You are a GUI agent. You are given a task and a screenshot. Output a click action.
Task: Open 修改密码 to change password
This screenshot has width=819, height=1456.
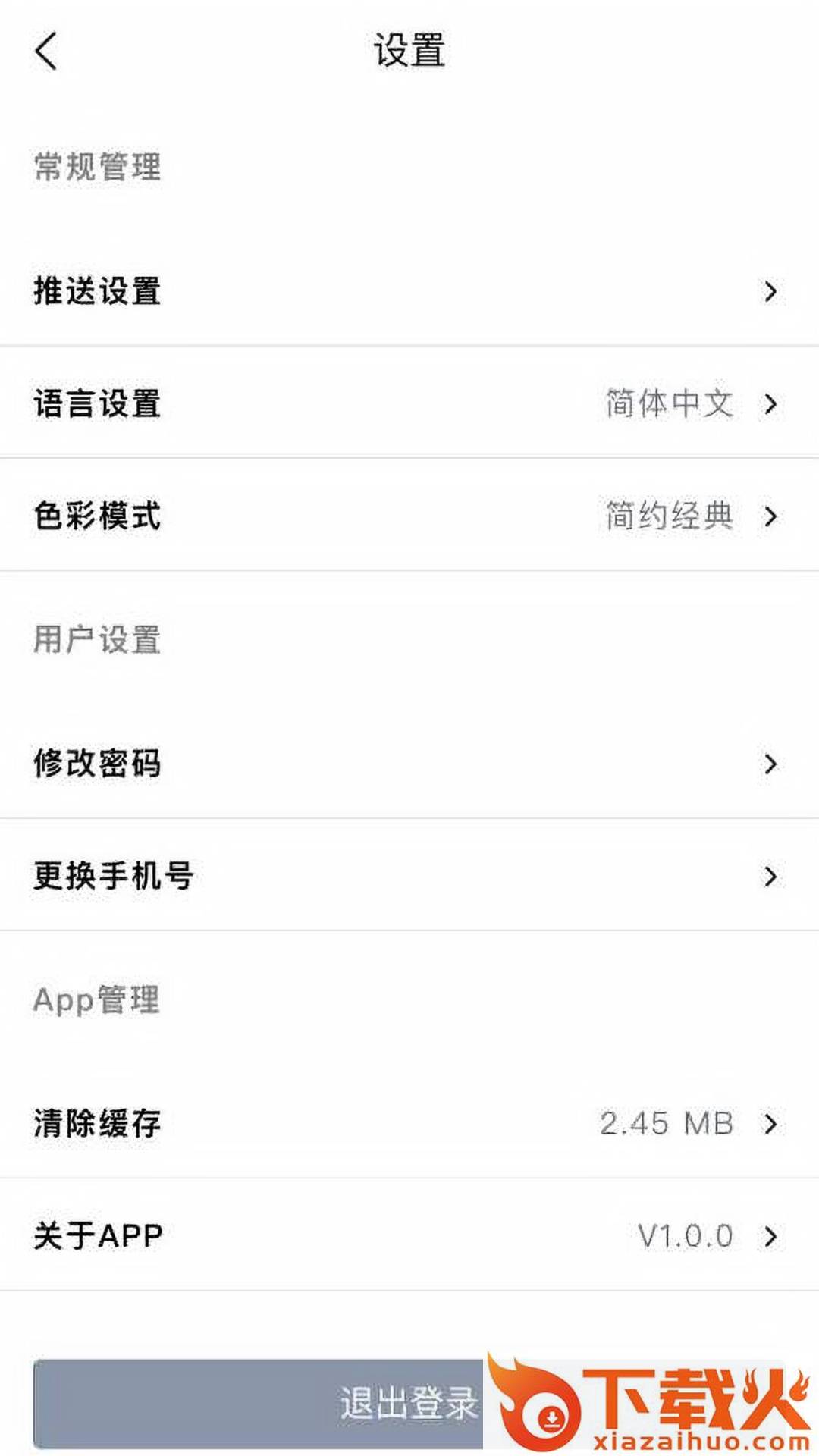[x=409, y=763]
